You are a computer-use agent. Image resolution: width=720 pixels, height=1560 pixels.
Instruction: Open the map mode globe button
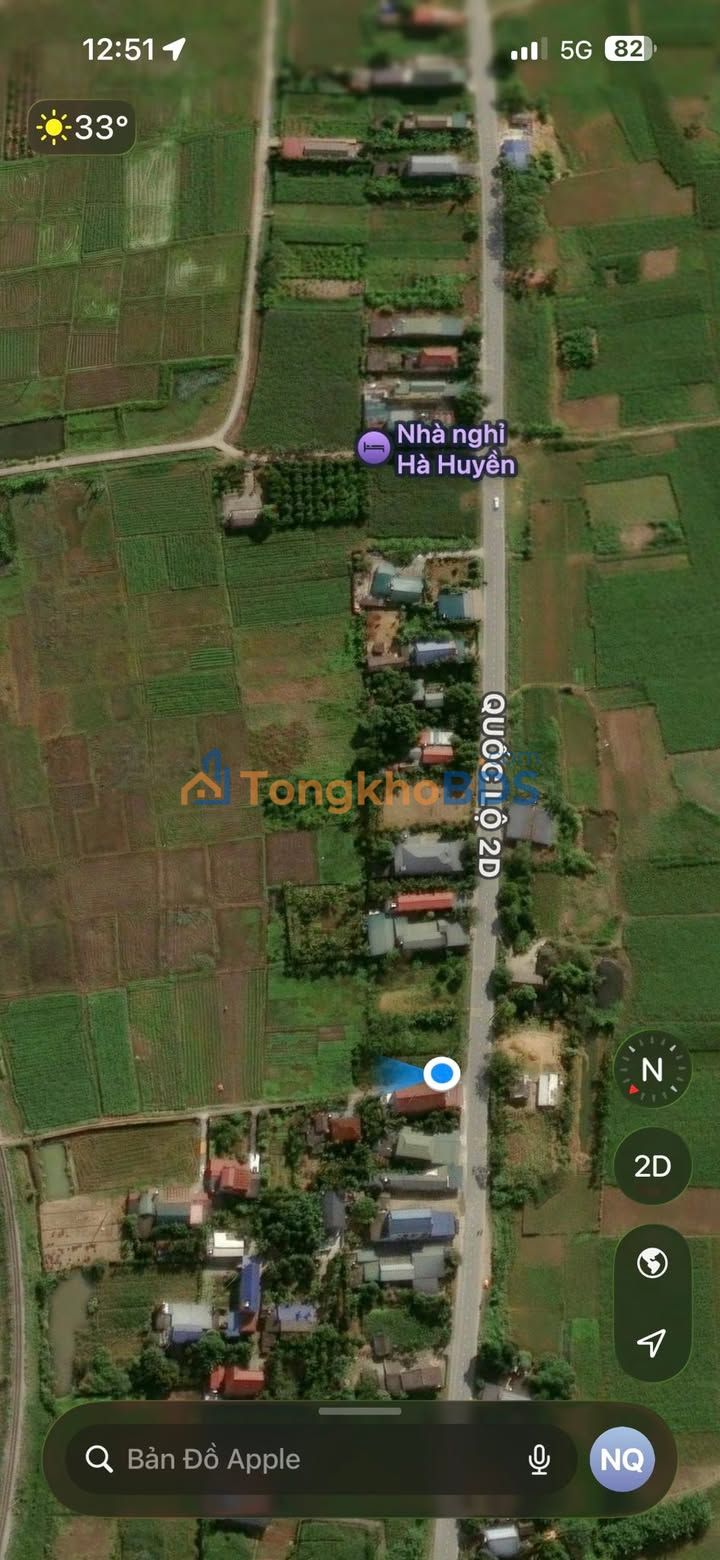(652, 1264)
